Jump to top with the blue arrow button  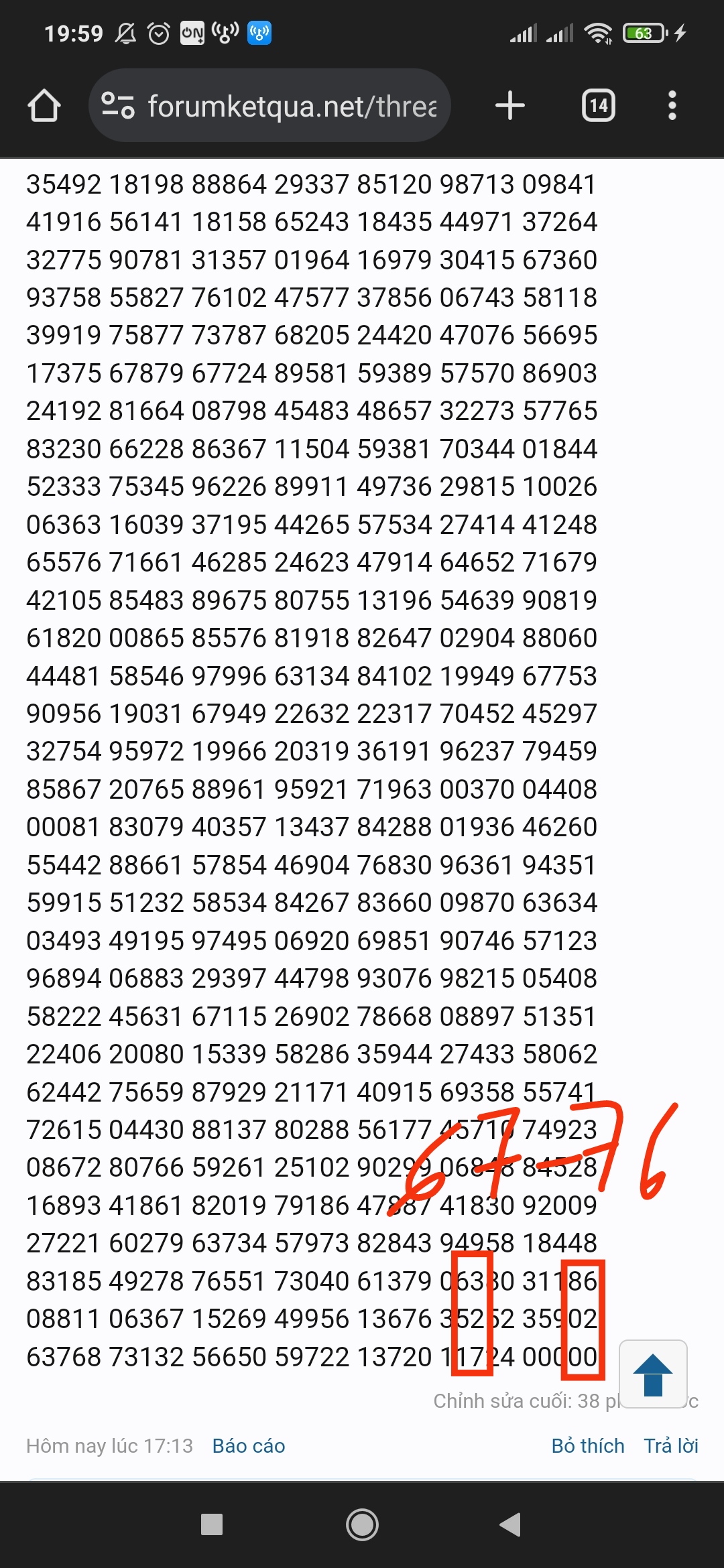point(653,1374)
